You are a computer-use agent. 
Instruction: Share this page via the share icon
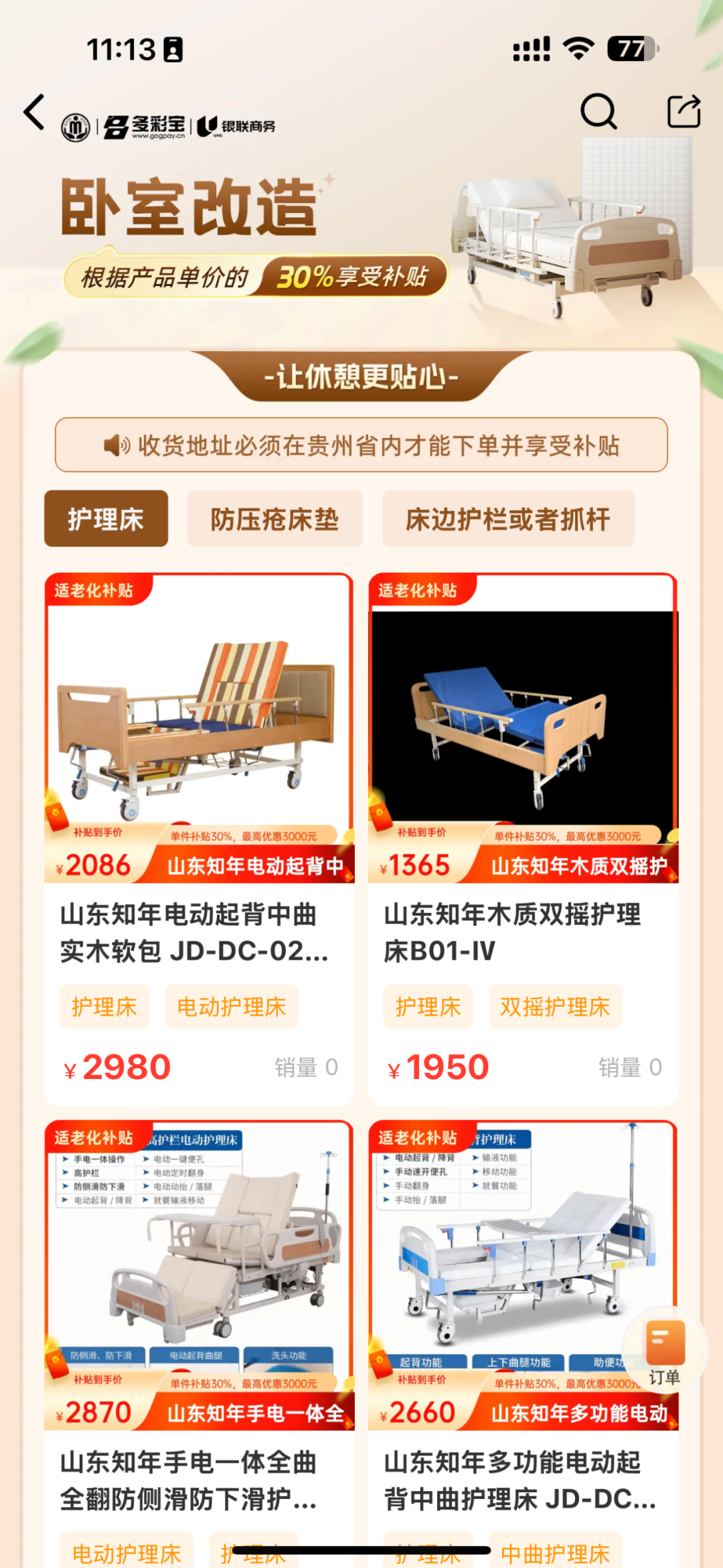tap(684, 111)
